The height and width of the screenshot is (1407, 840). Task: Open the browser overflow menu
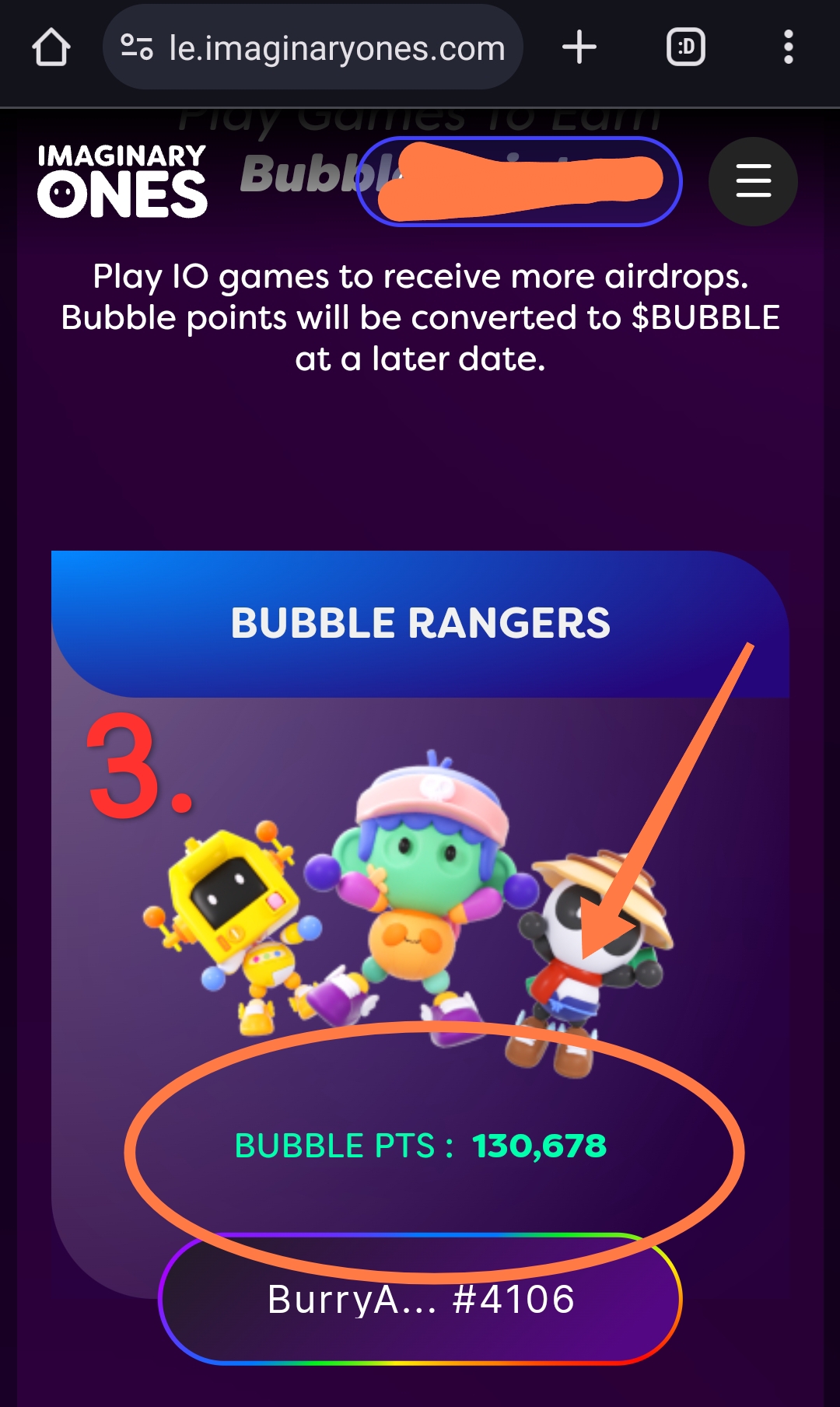788,47
